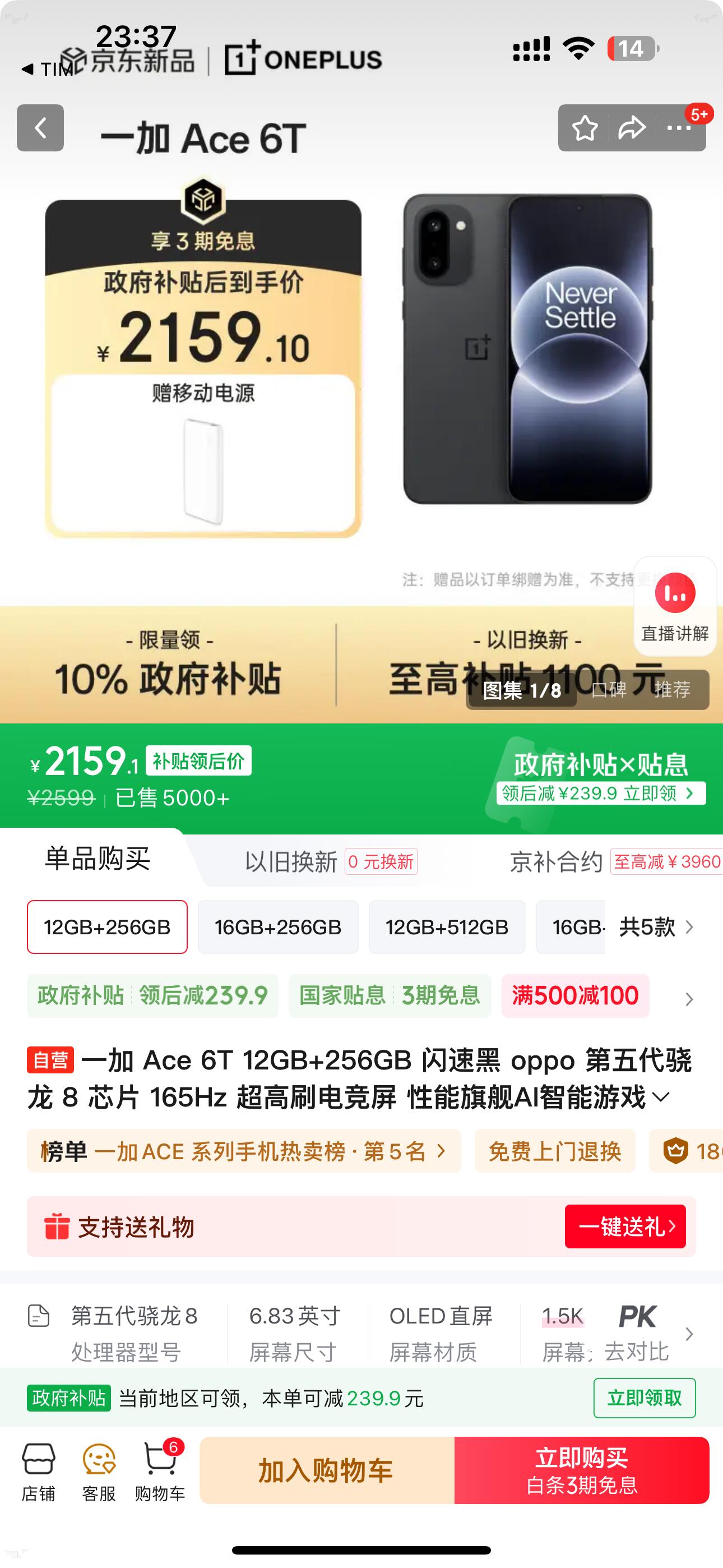The width and height of the screenshot is (723, 1568).
Task: Switch to the 推荐 gallery tab
Action: 672,690
